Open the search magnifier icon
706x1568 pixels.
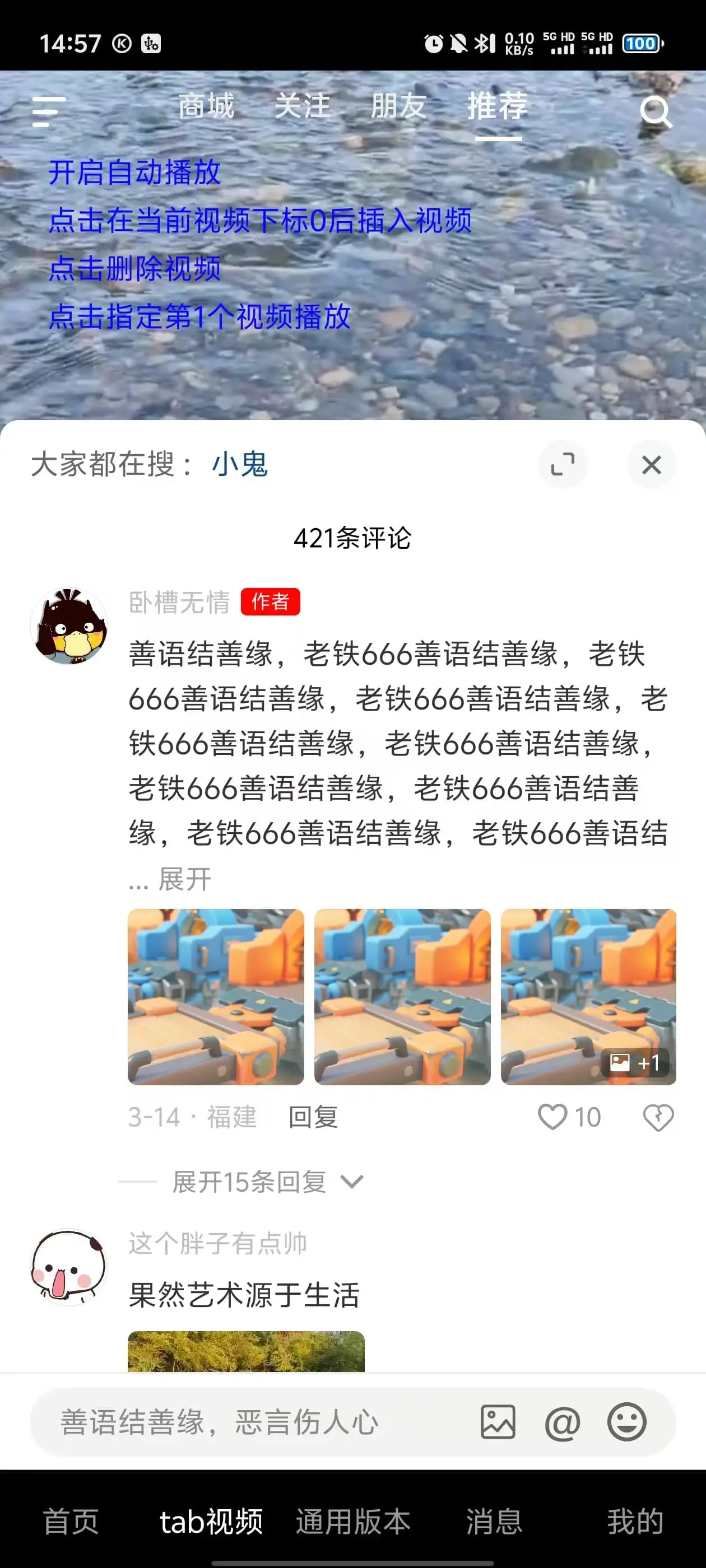point(656,111)
